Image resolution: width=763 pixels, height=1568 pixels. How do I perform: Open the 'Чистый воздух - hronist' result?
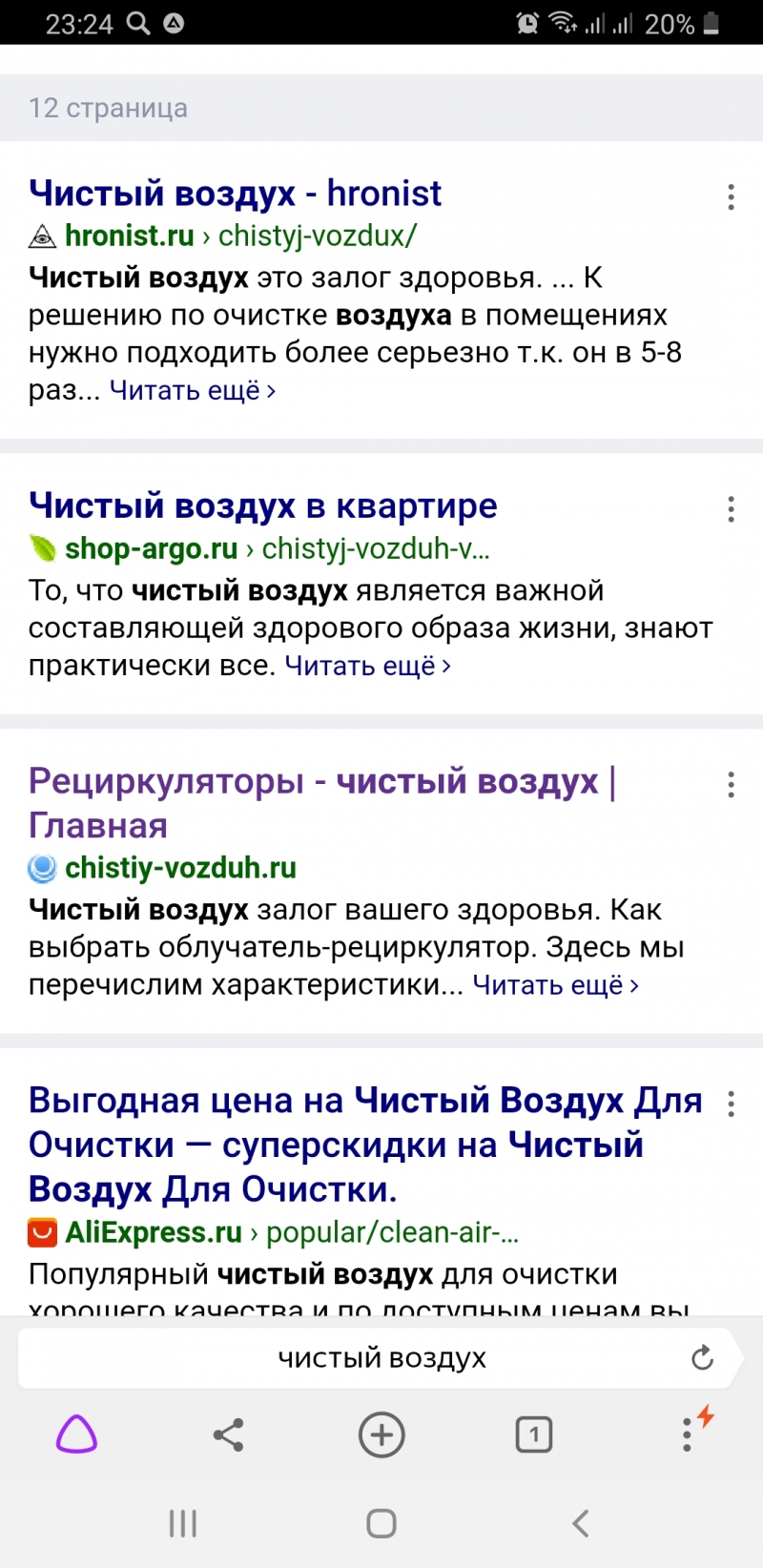click(235, 194)
